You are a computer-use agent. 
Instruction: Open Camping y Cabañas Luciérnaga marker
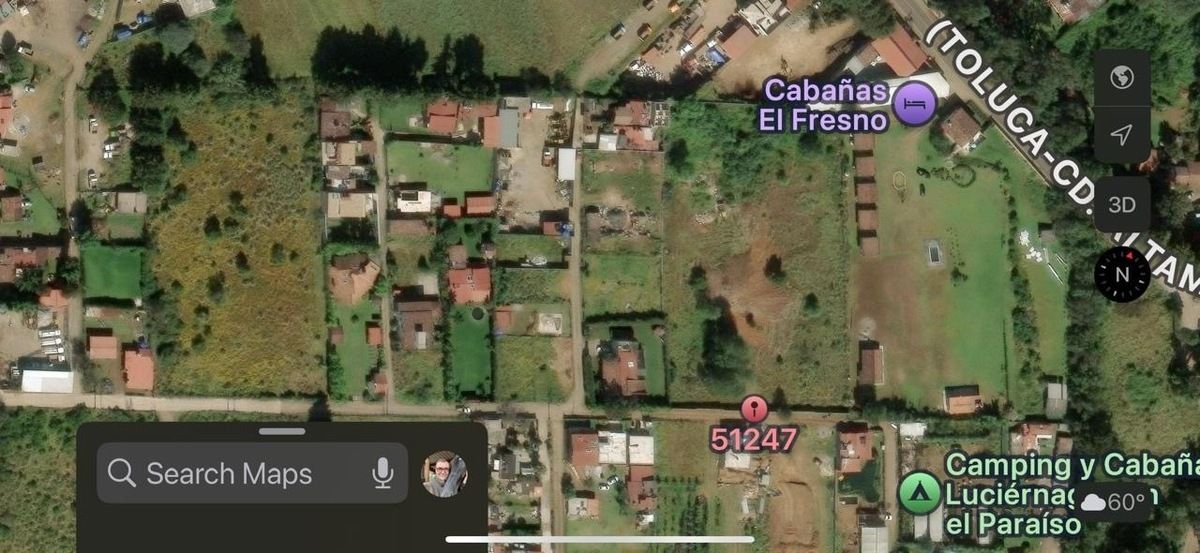point(918,492)
